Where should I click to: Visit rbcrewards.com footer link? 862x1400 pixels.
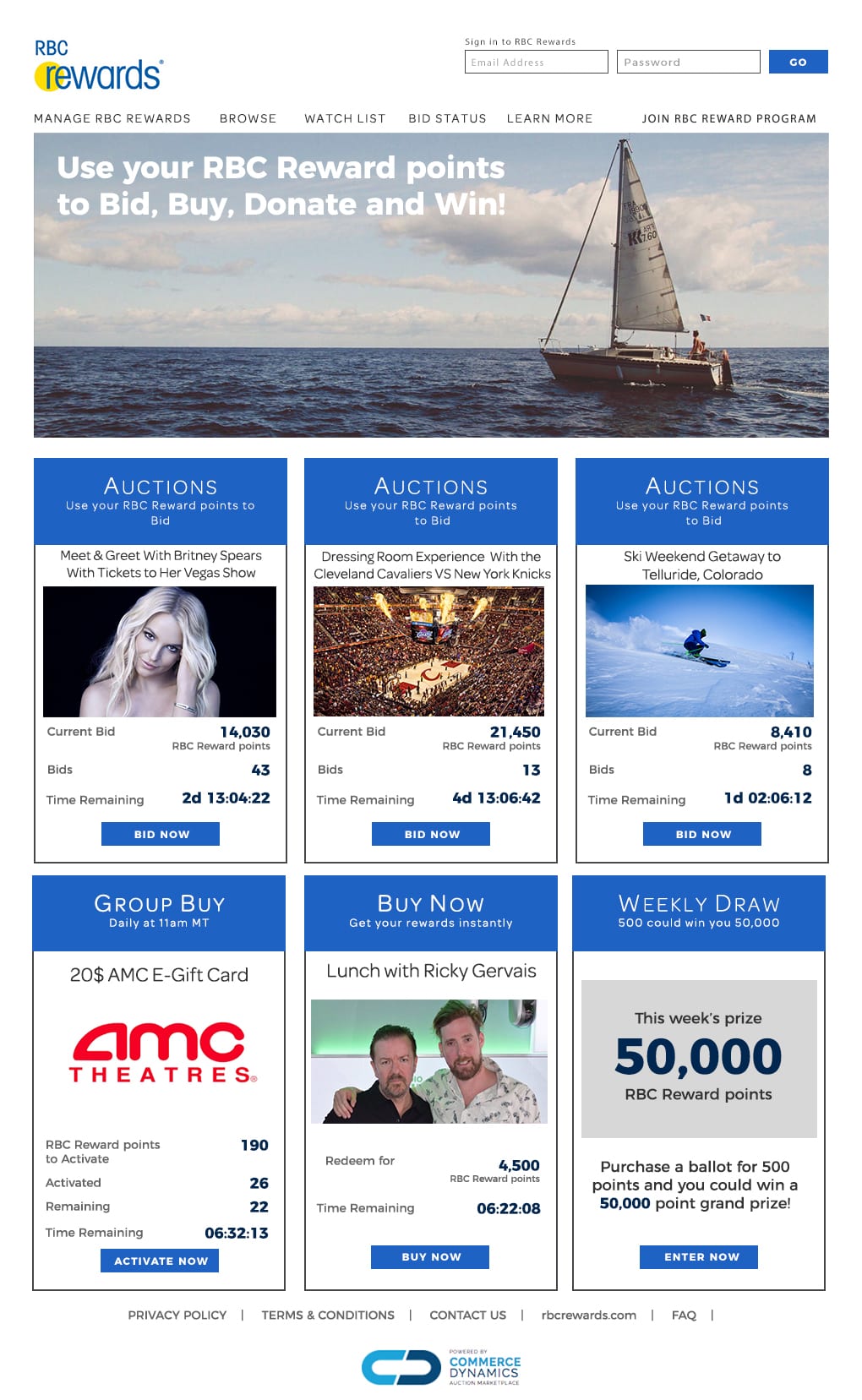pyautogui.click(x=588, y=1315)
